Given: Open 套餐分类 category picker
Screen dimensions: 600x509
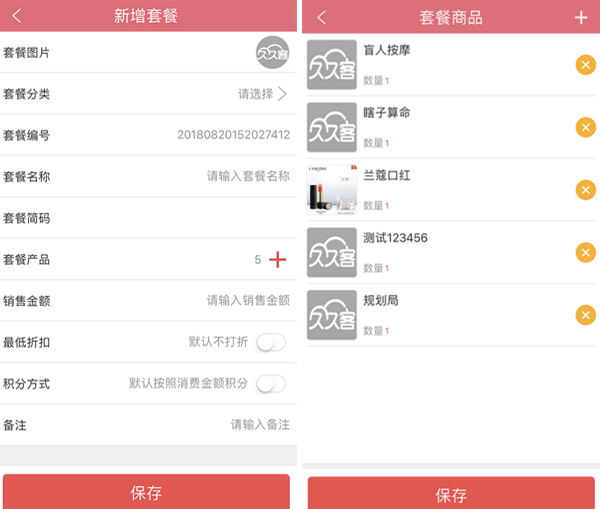Looking at the screenshot, I should 262,94.
